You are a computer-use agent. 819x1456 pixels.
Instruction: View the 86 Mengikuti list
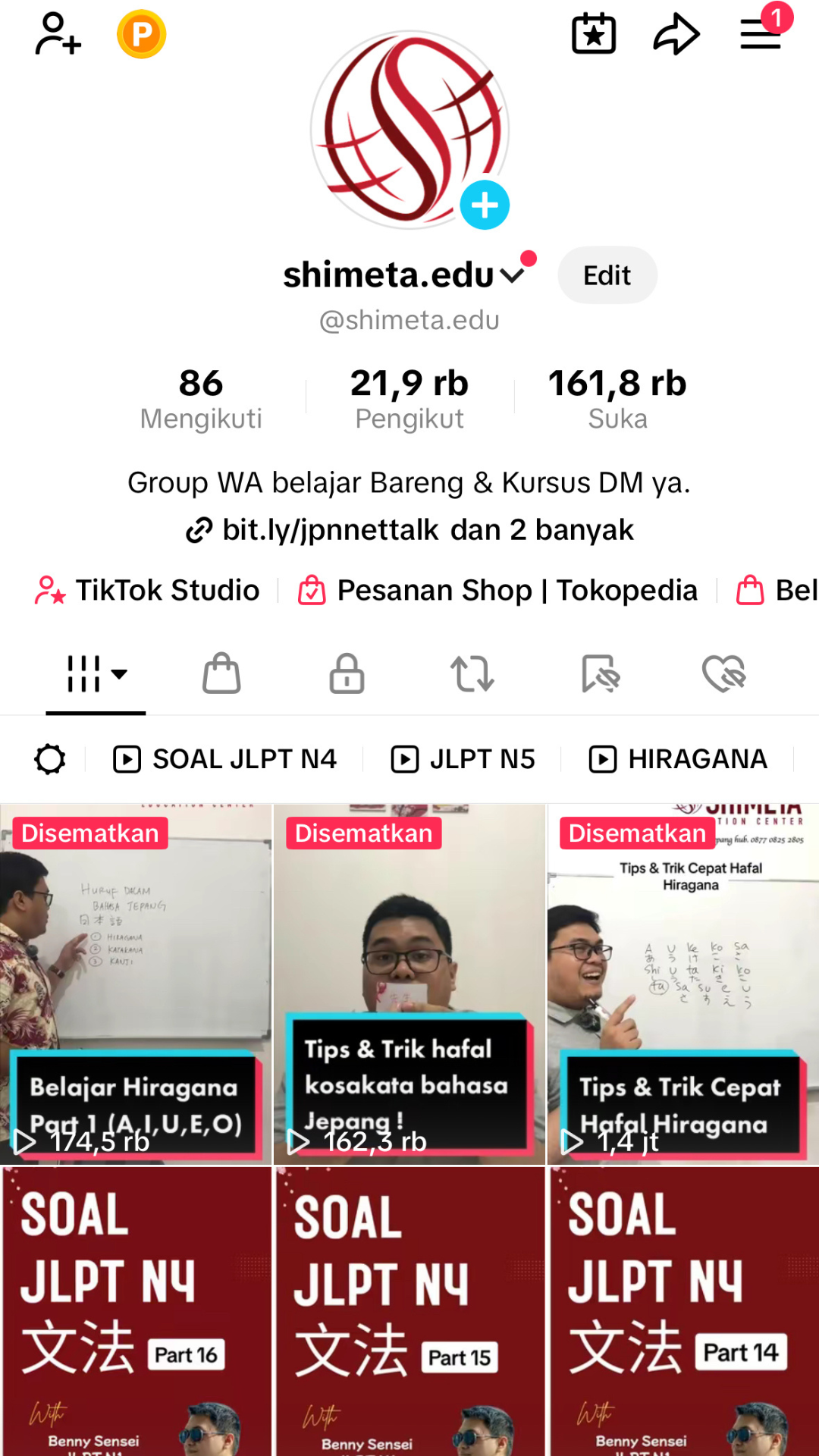[x=201, y=398]
